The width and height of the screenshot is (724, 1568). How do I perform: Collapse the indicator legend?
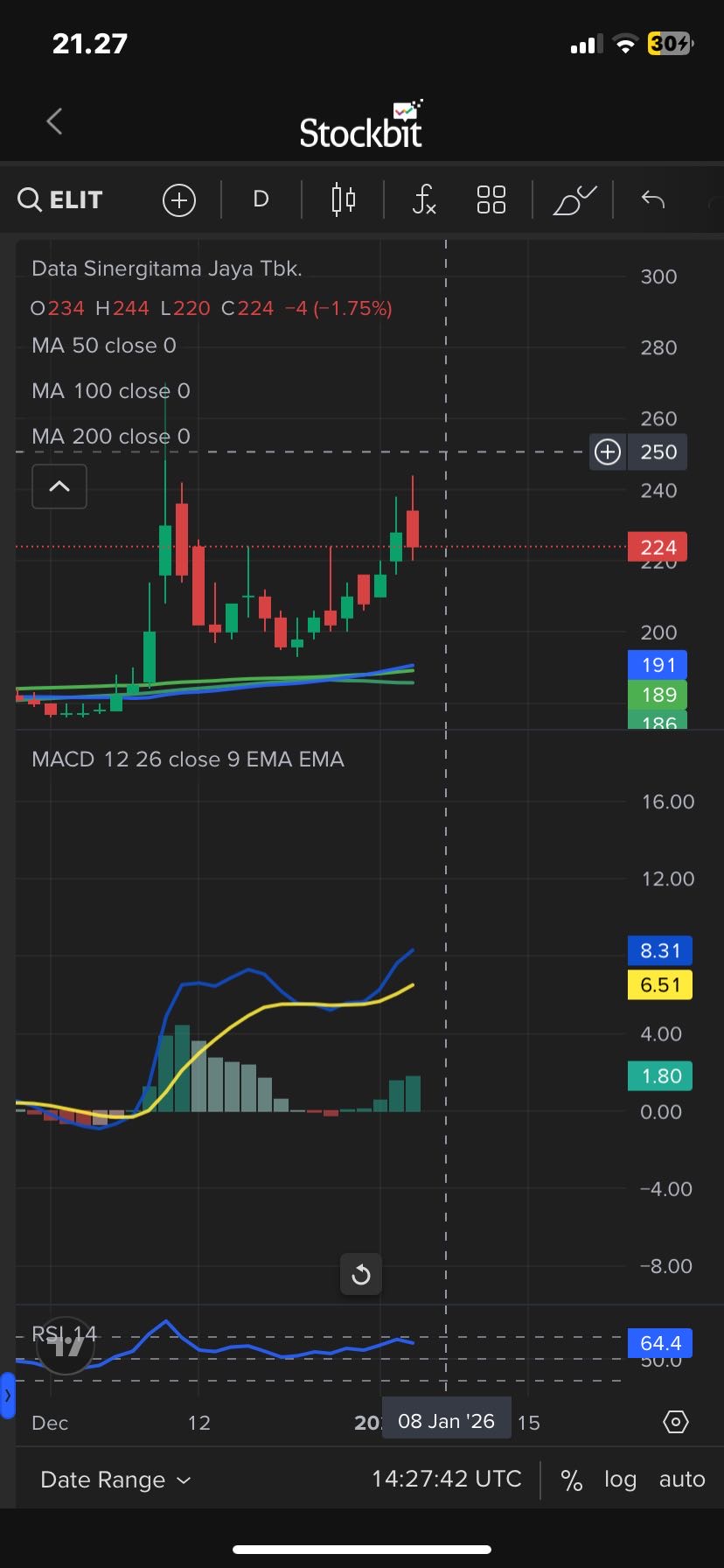59,486
